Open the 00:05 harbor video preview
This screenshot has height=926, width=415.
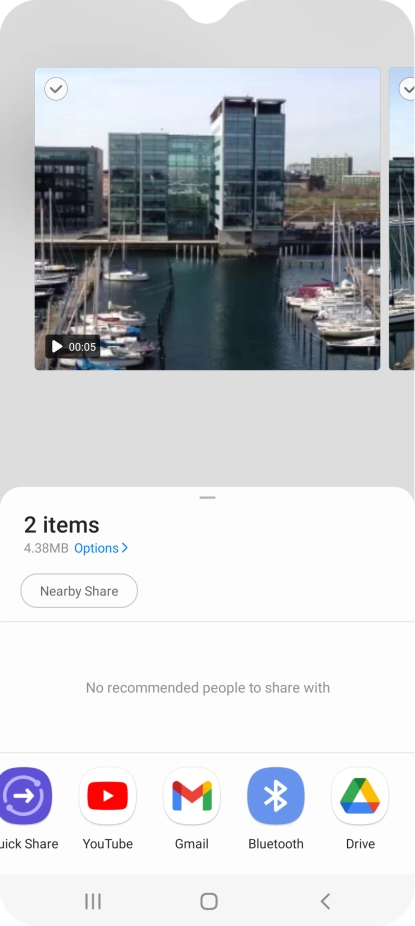tap(207, 219)
